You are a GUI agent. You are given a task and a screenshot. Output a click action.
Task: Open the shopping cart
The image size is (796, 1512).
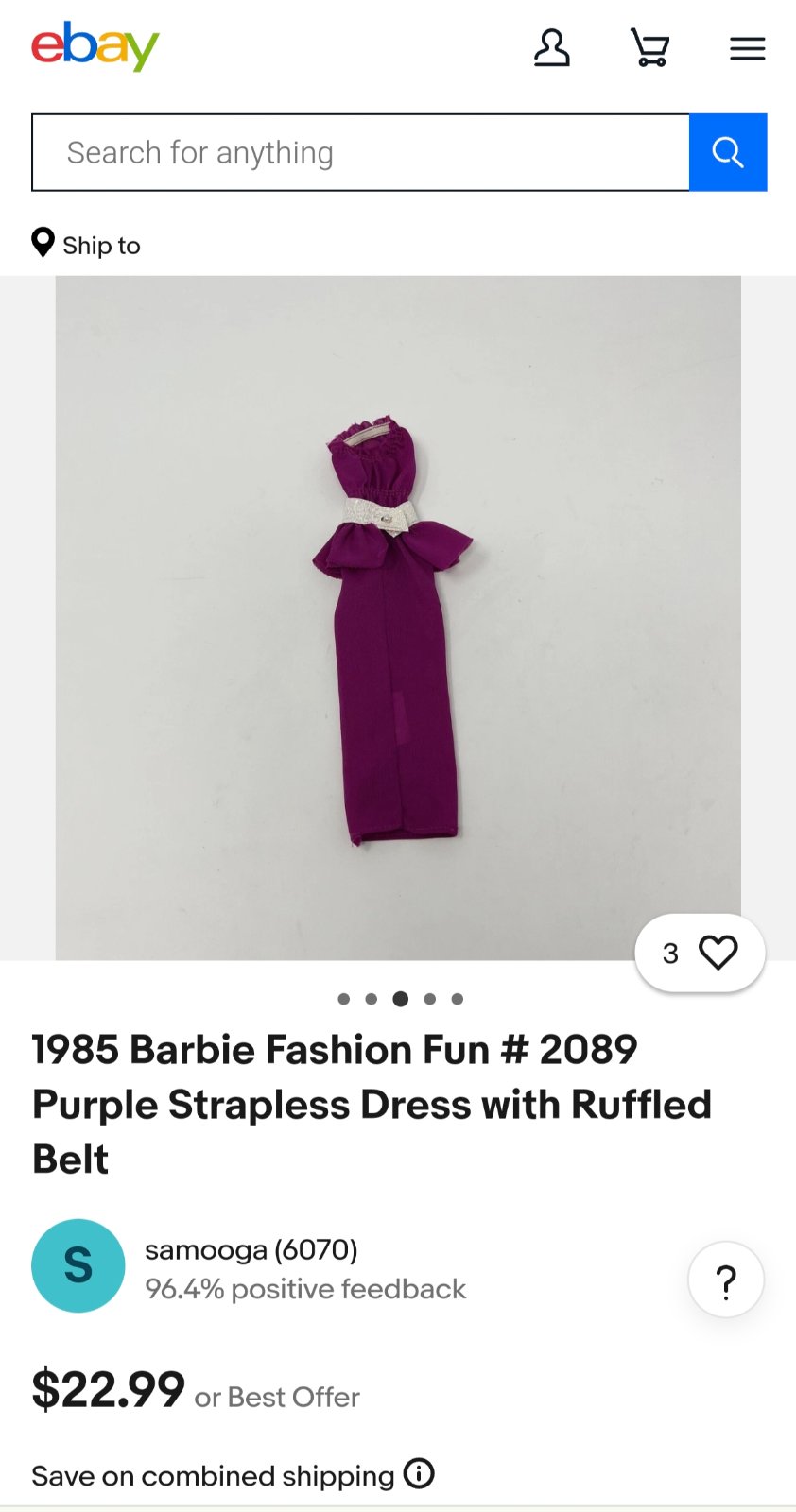click(x=649, y=47)
